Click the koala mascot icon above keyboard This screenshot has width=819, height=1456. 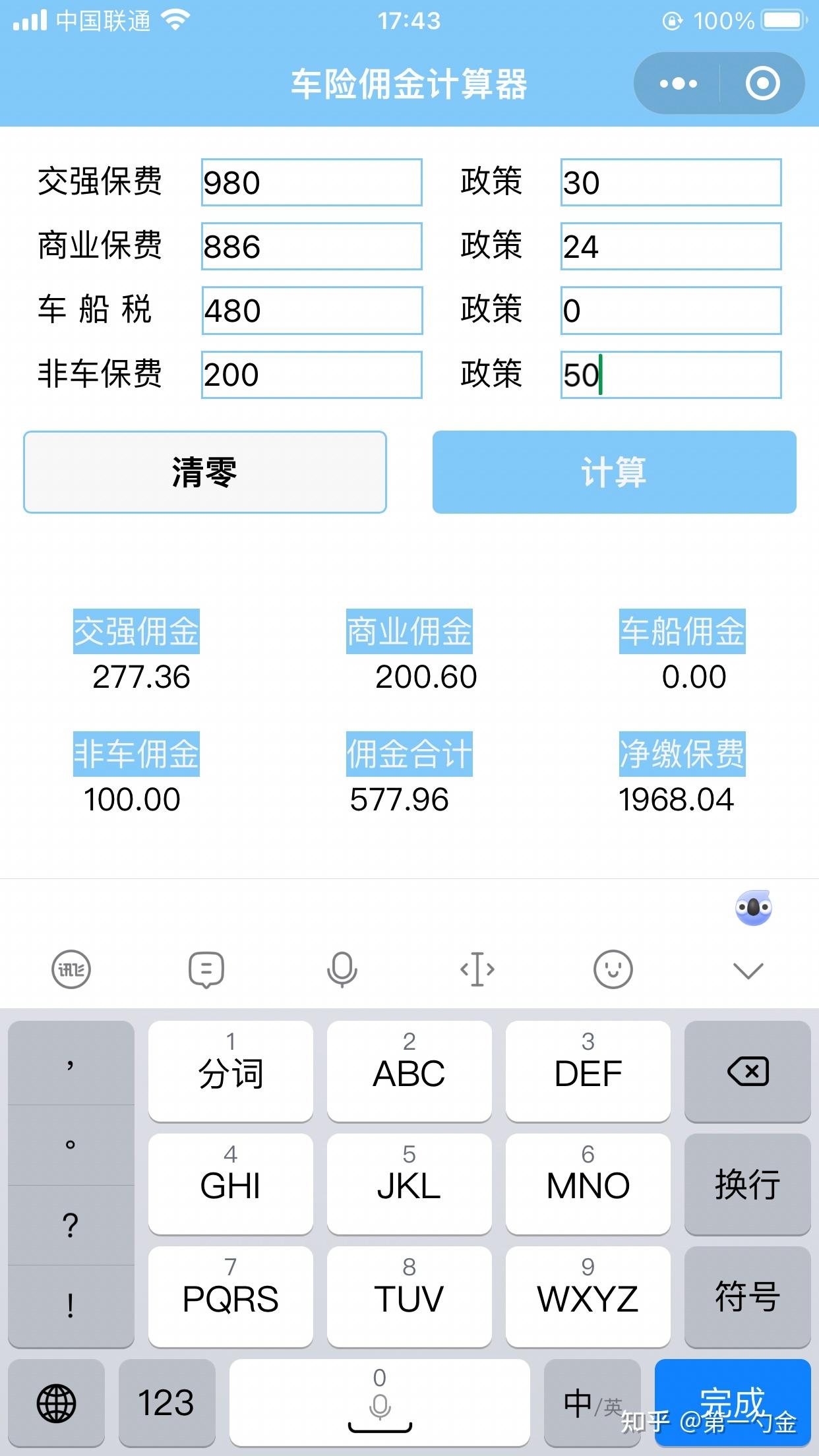pos(754,908)
